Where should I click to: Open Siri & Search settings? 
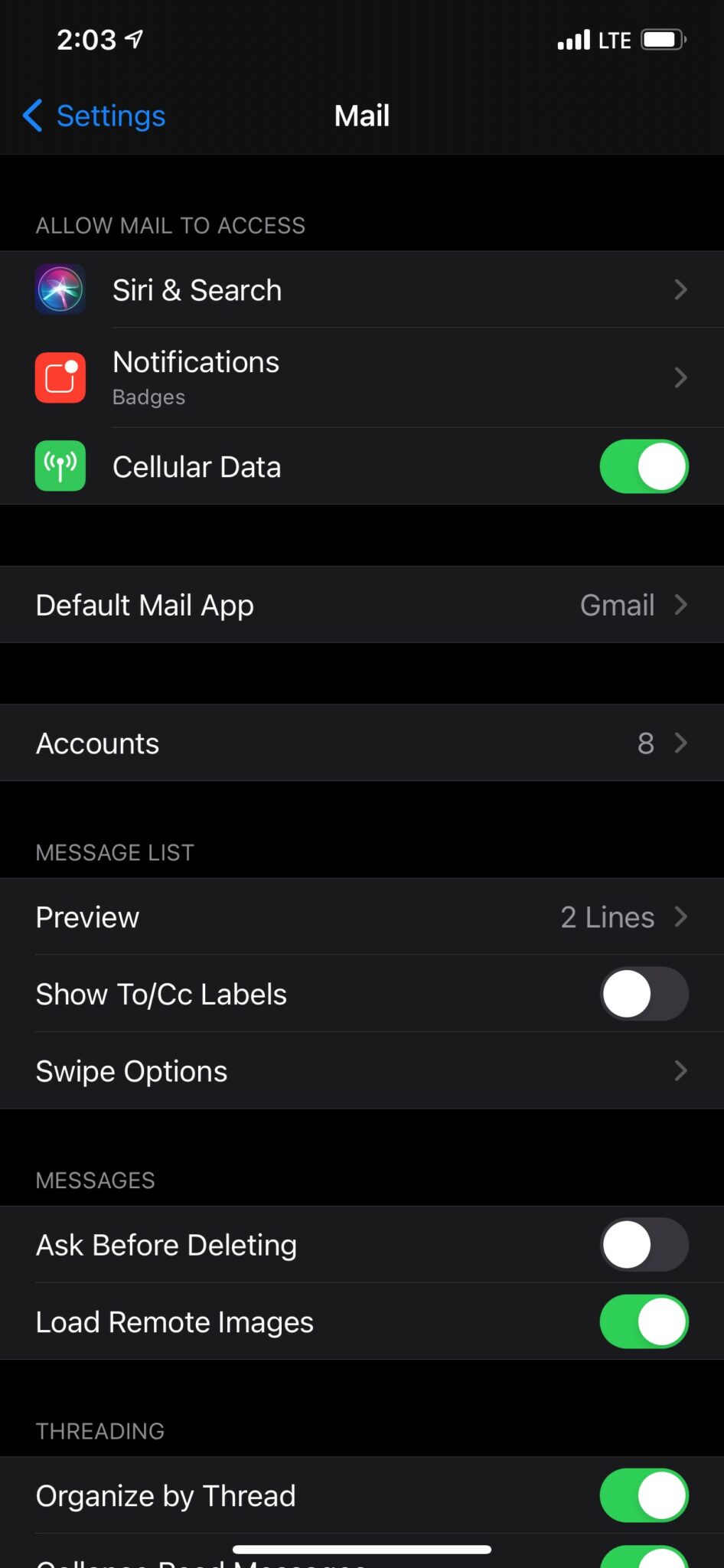[x=362, y=290]
